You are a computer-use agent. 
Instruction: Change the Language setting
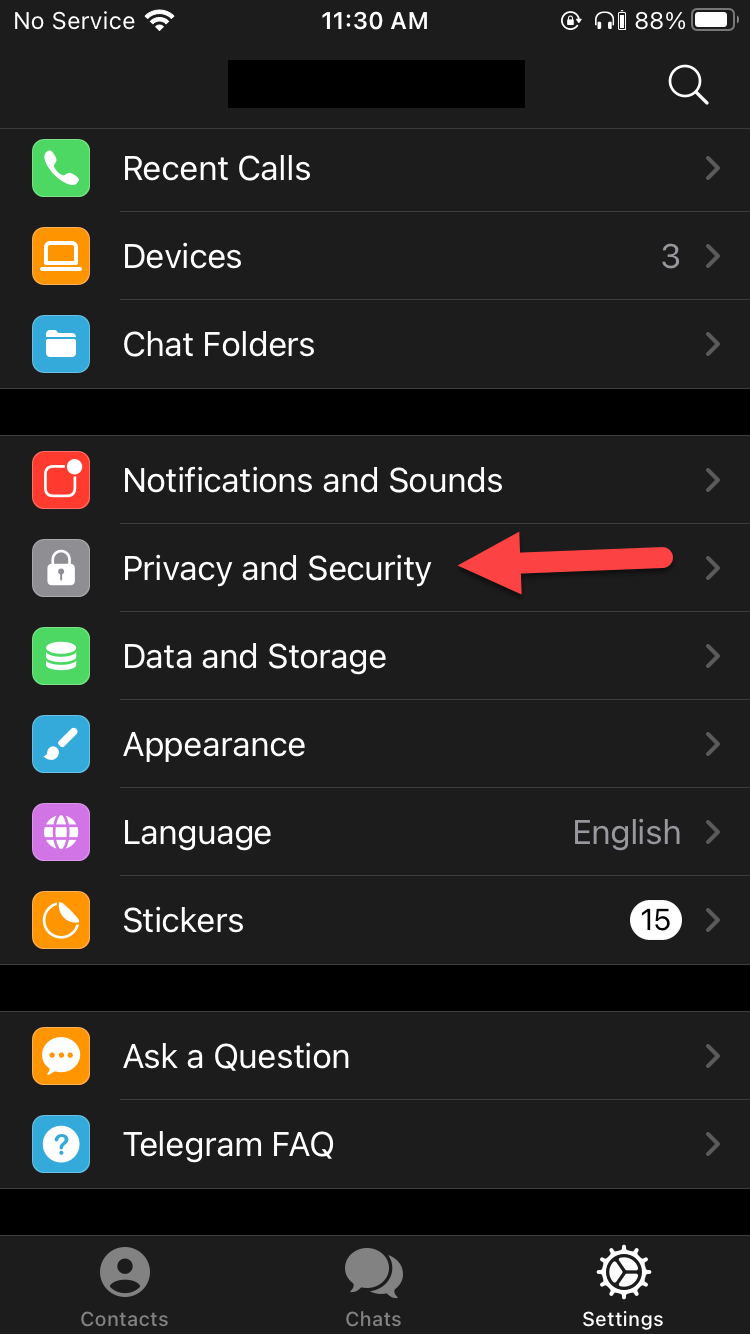(375, 833)
